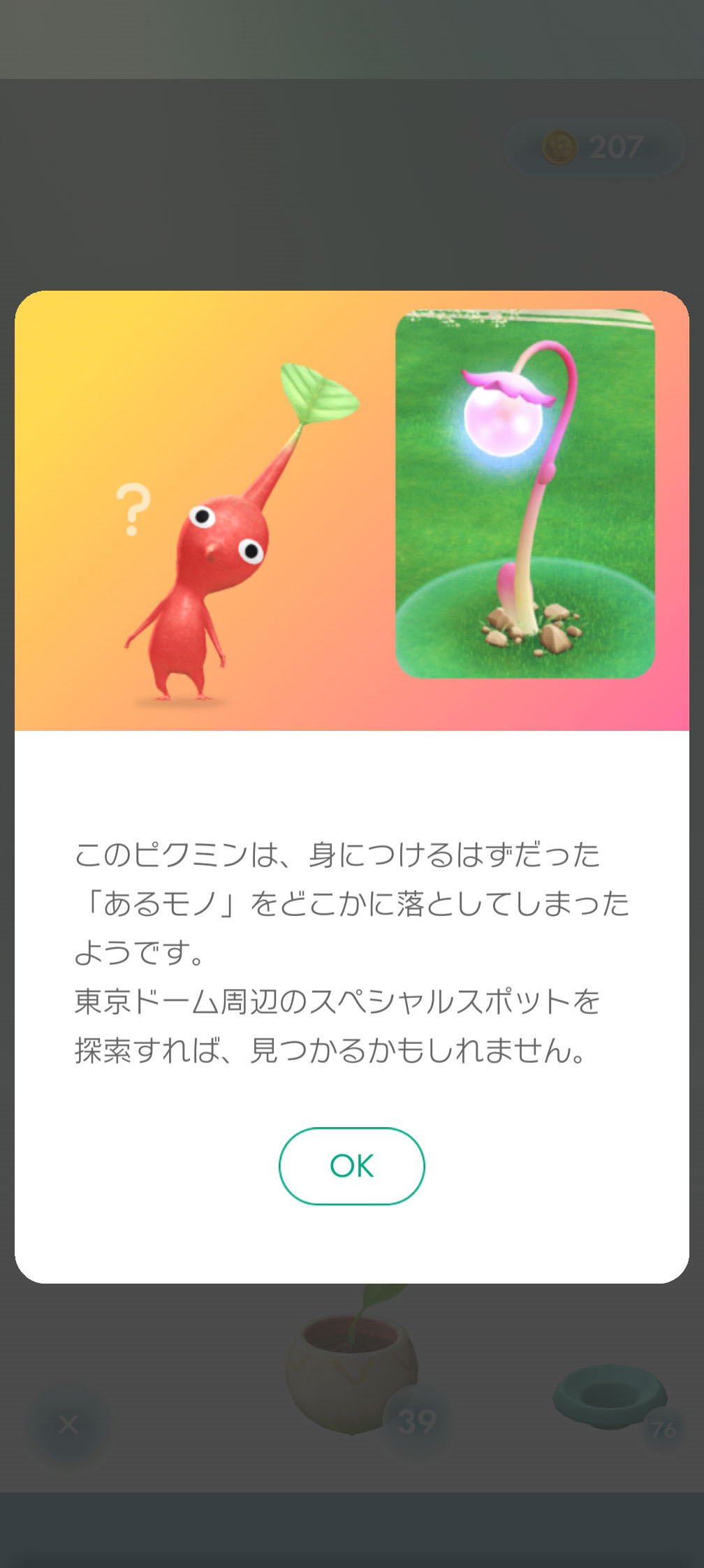This screenshot has height=1568, width=704.
Task: Confirm the dialog with OK
Action: (352, 1166)
